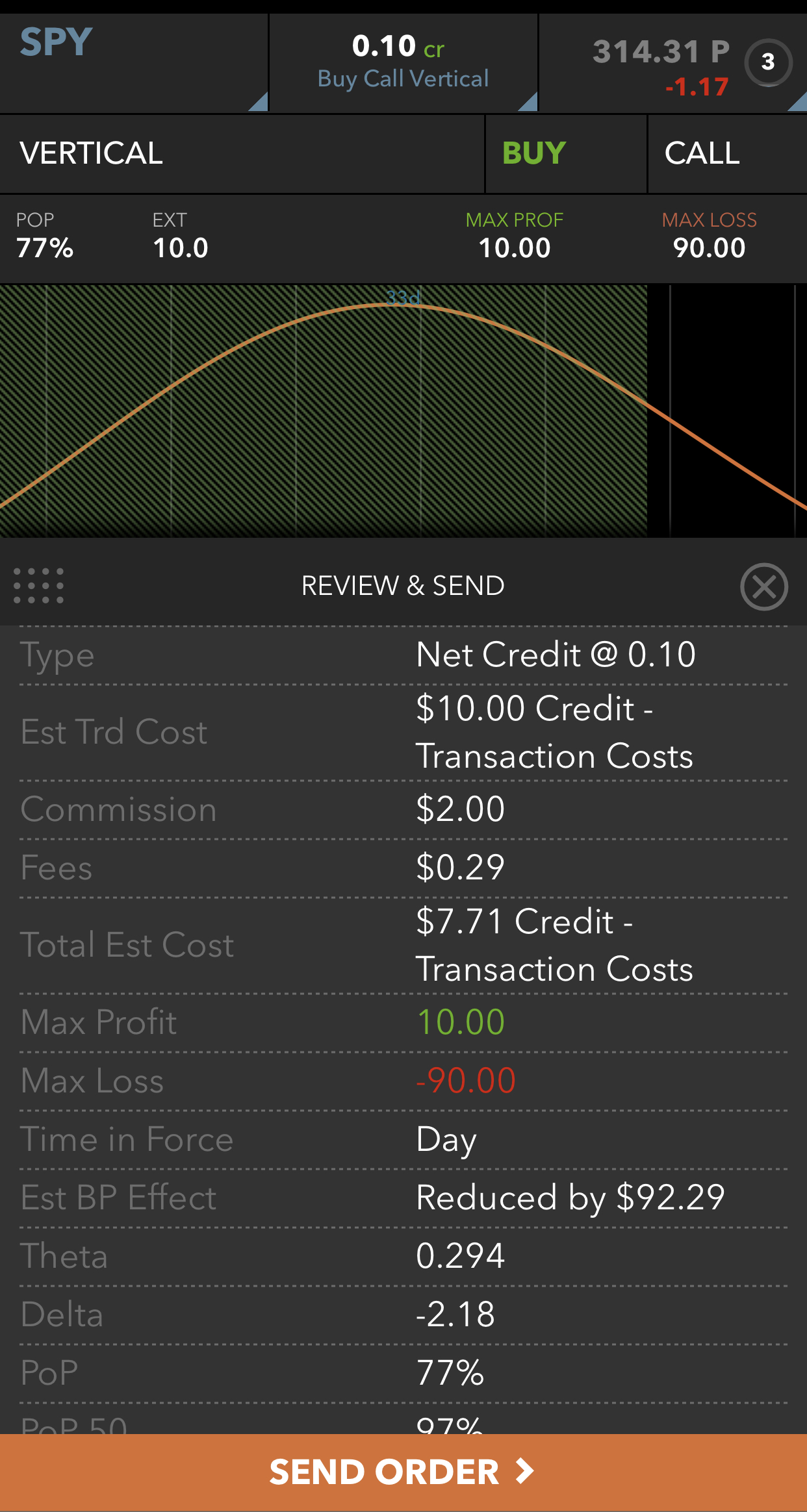Change the VERTICAL strategy type
The width and height of the screenshot is (807, 1512).
pyautogui.click(x=240, y=154)
